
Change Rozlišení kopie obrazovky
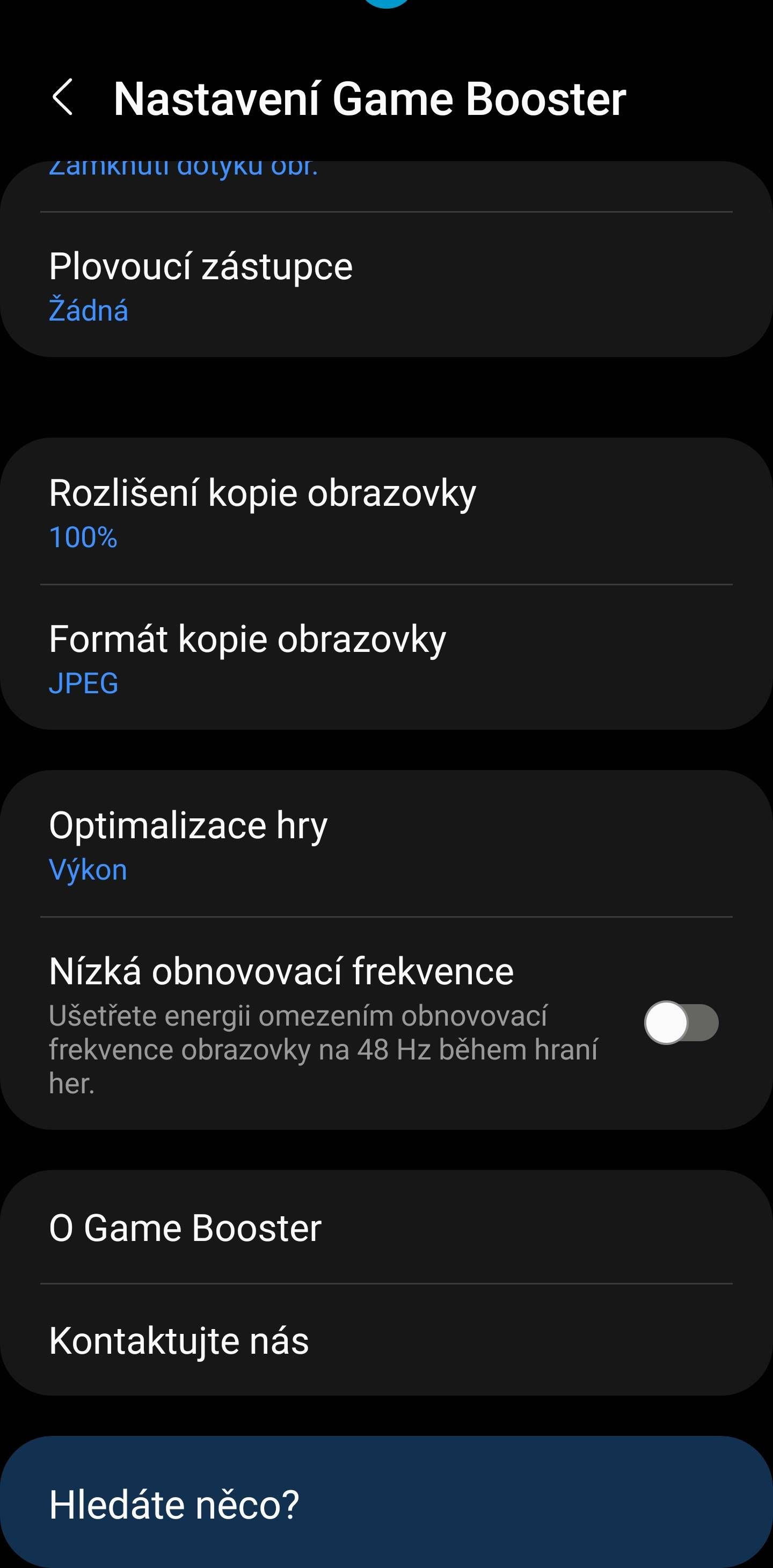(386, 512)
